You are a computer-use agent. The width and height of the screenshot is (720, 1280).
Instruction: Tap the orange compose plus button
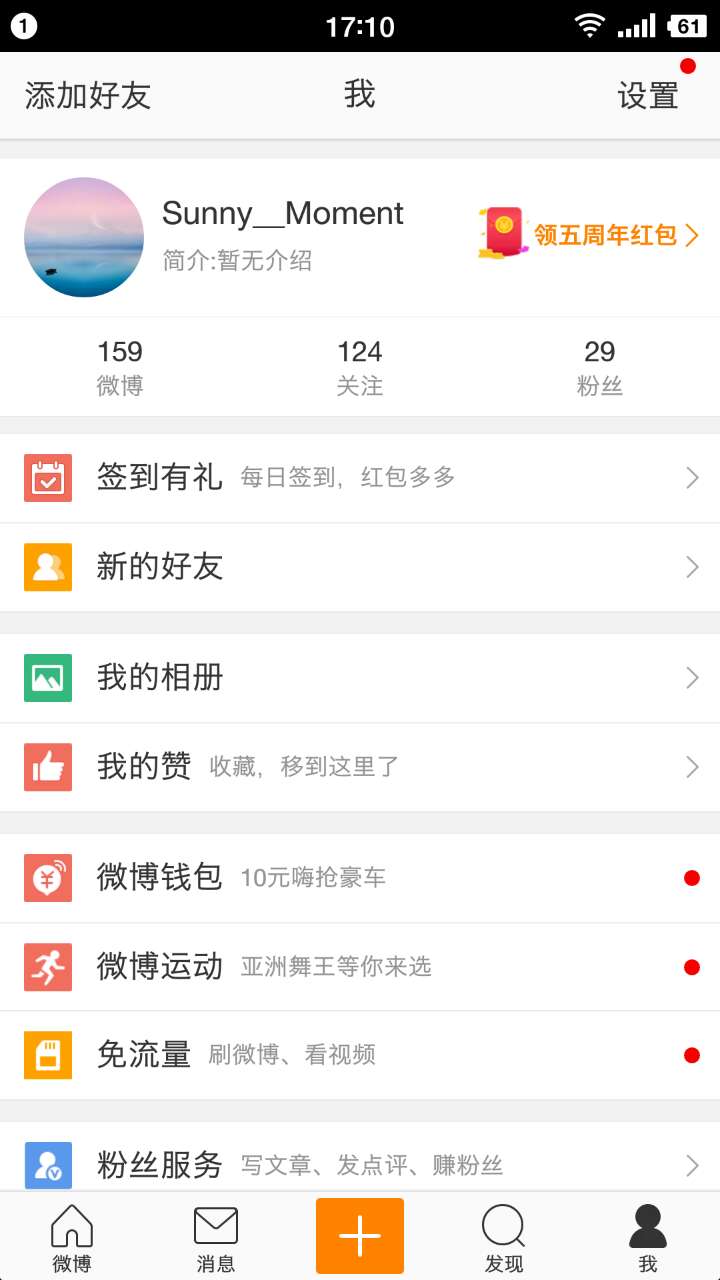[x=360, y=1235]
